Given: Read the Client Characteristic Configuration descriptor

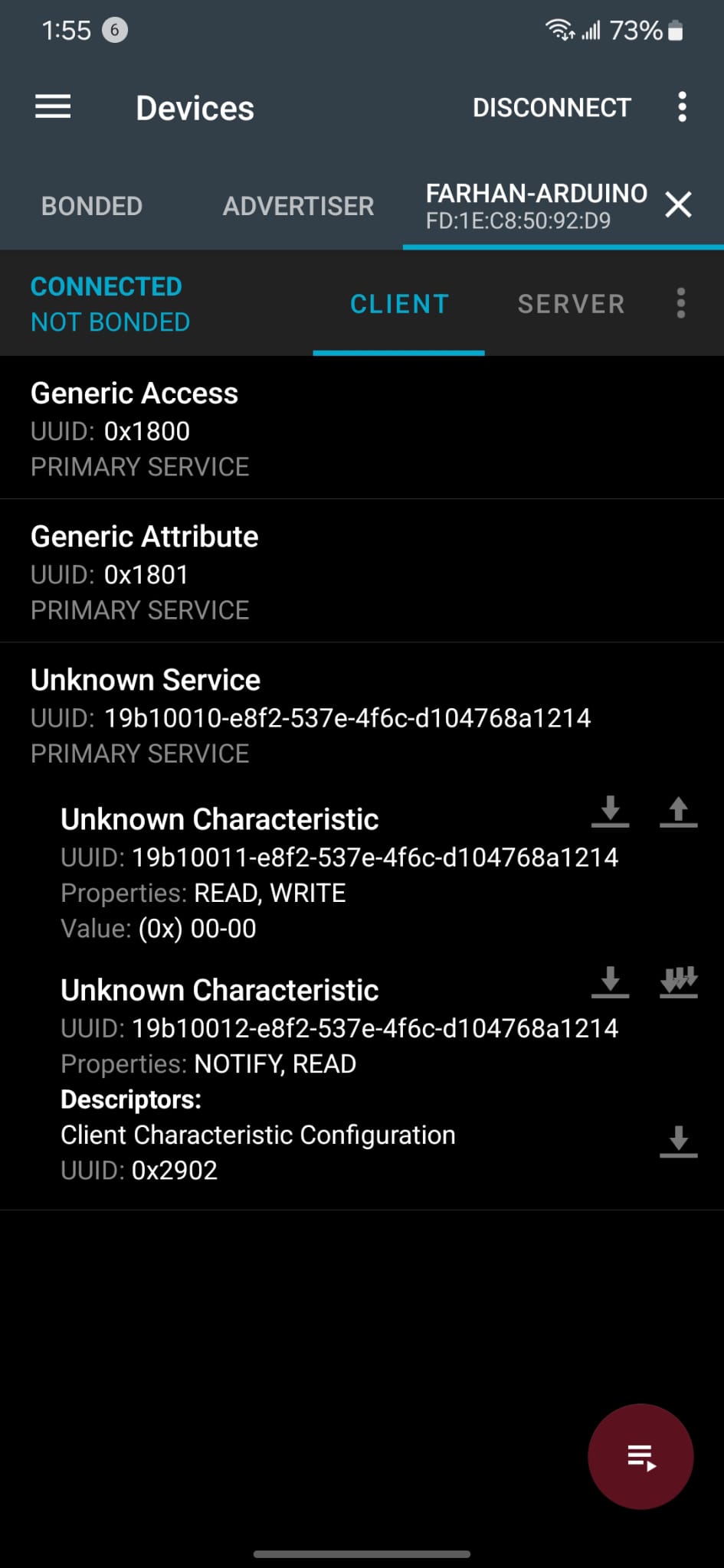Looking at the screenshot, I should (678, 1141).
